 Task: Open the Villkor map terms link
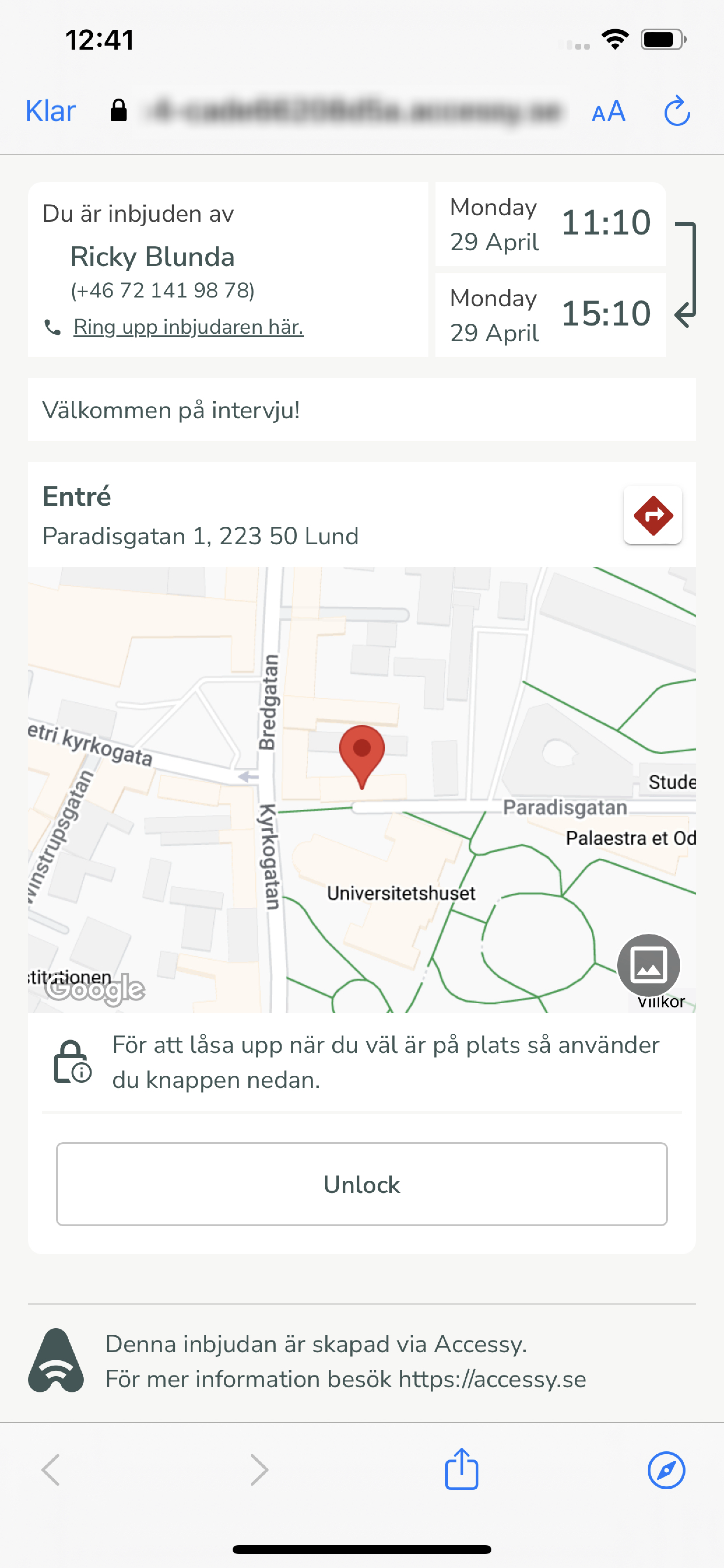661,1002
